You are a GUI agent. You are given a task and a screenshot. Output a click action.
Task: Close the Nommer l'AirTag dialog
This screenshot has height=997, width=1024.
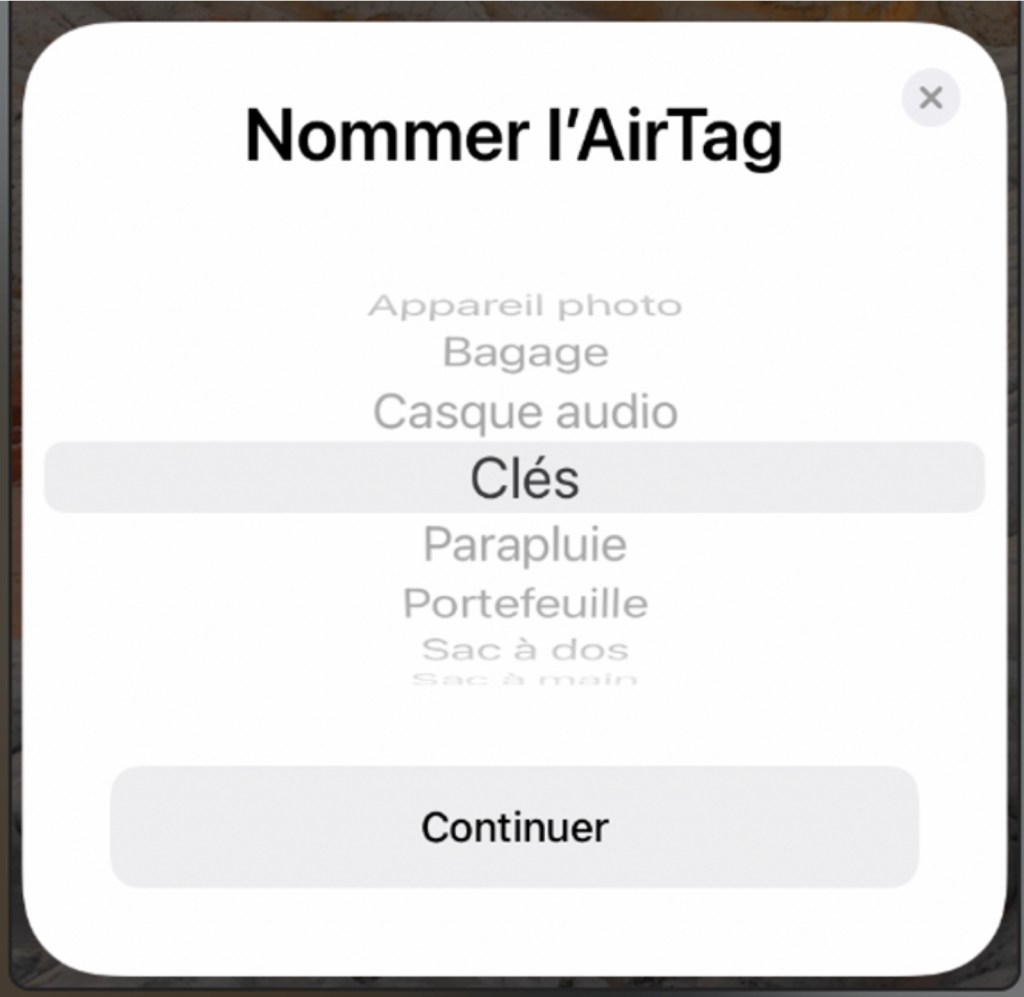coord(930,98)
